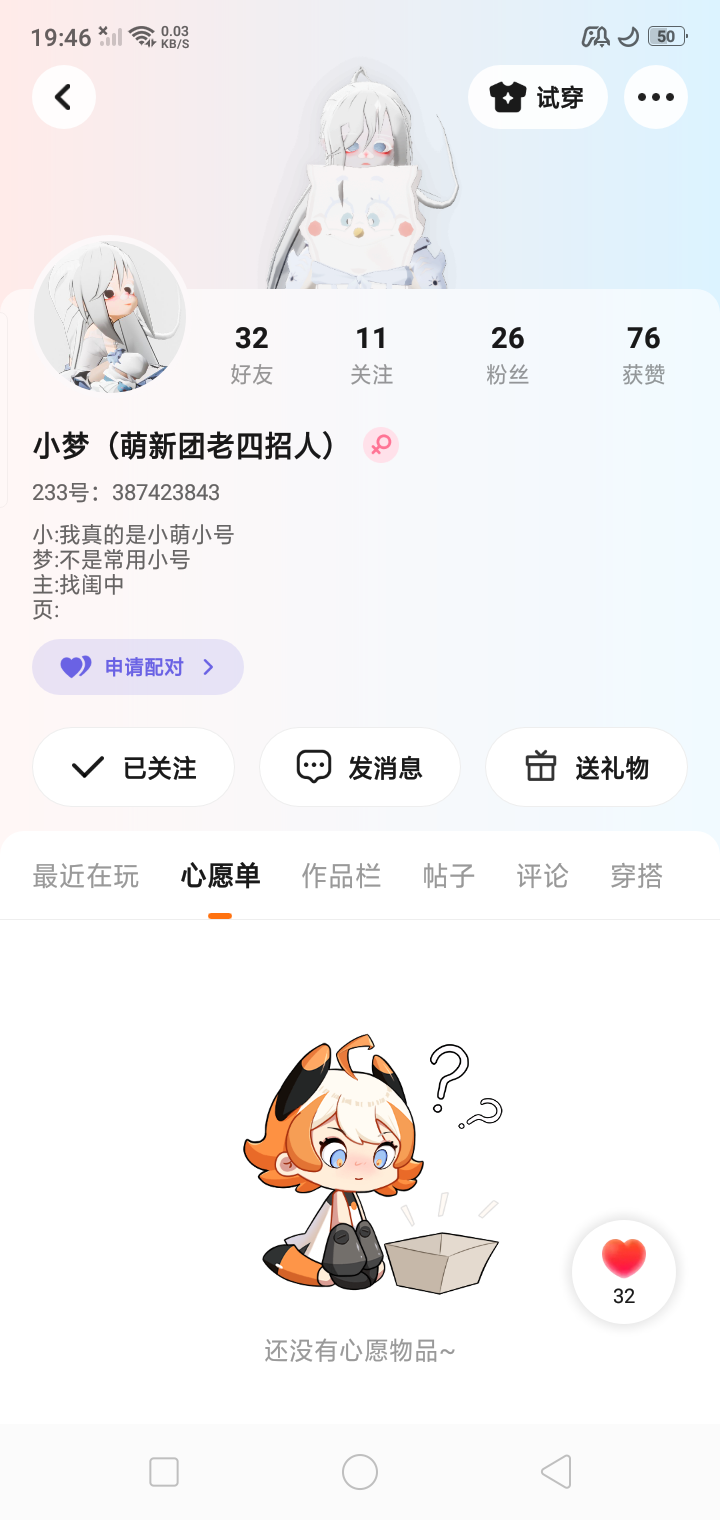Open the 帖子 tab
The height and width of the screenshot is (1520, 720).
(x=449, y=876)
